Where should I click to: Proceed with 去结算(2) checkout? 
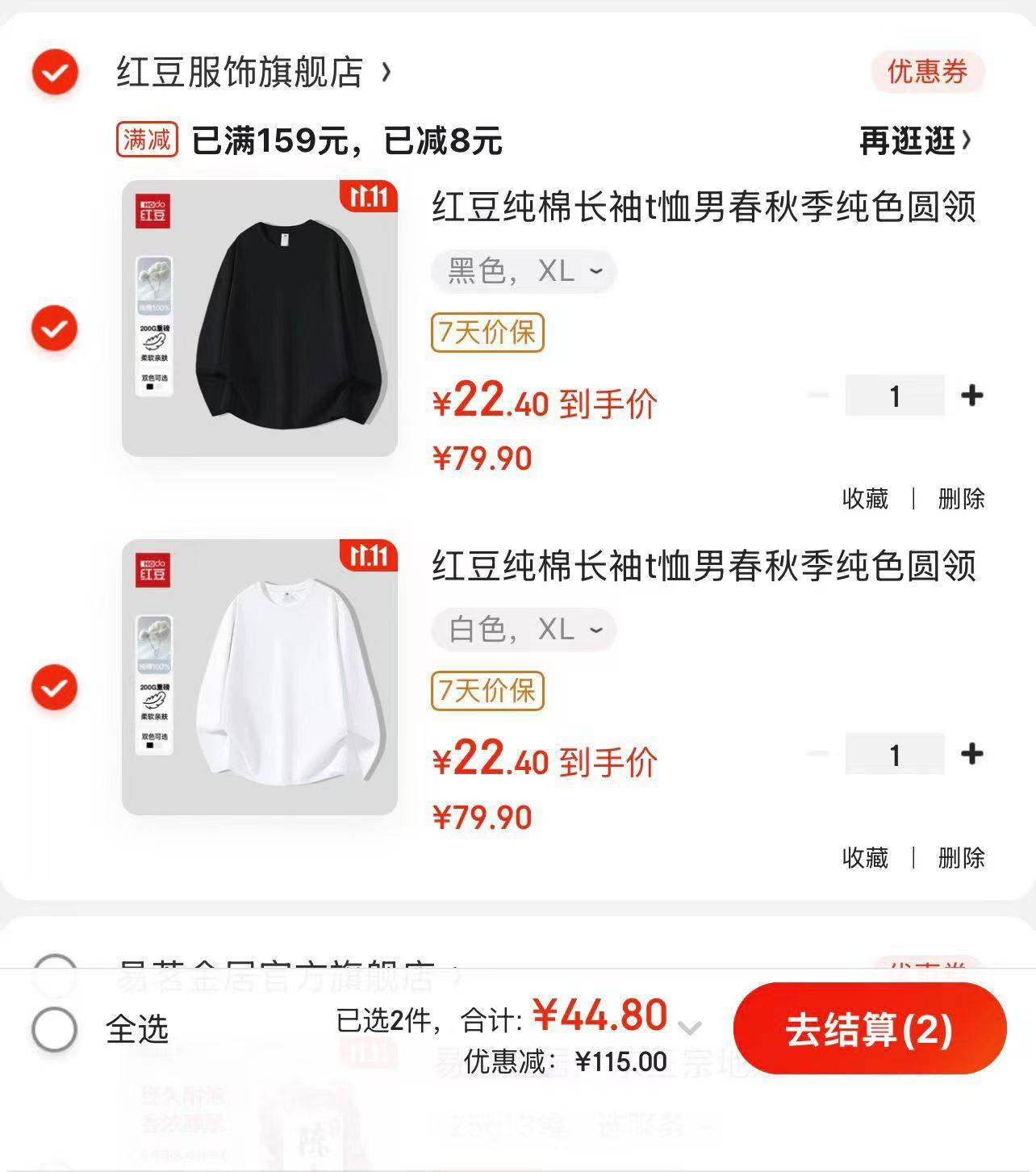coord(870,1029)
